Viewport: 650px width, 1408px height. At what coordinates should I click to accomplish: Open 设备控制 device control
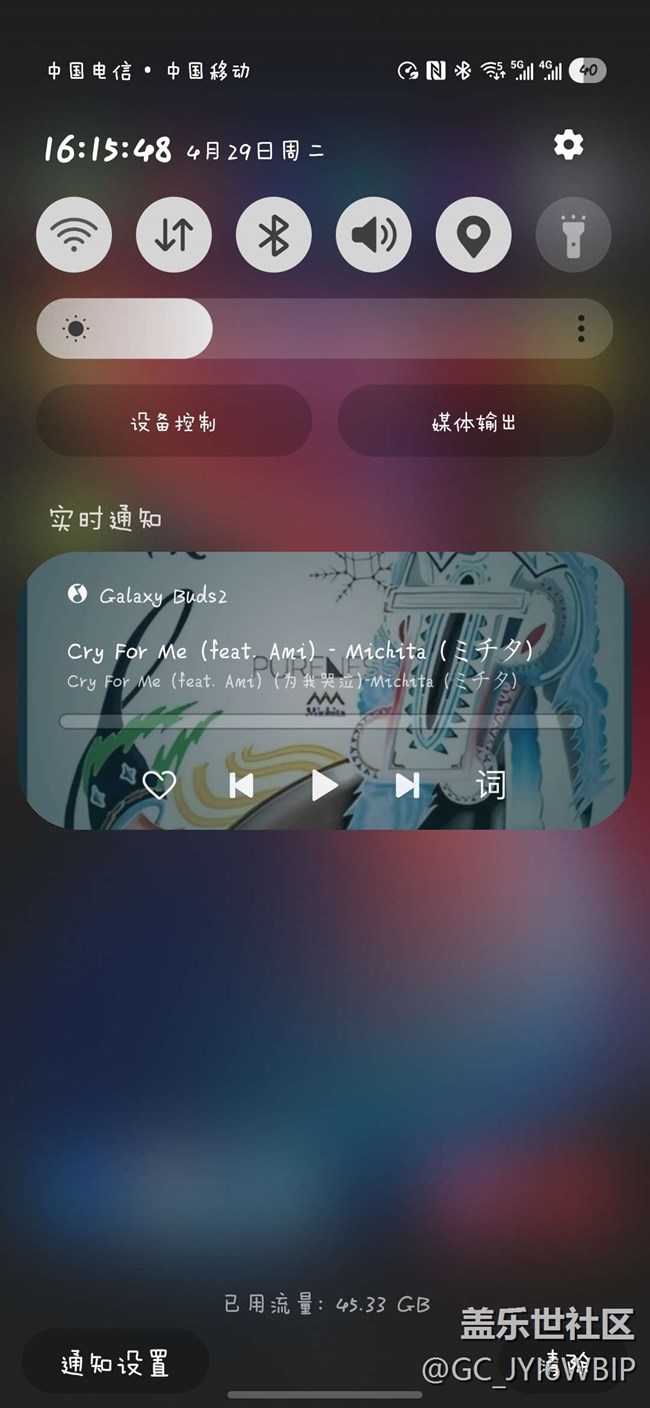174,422
